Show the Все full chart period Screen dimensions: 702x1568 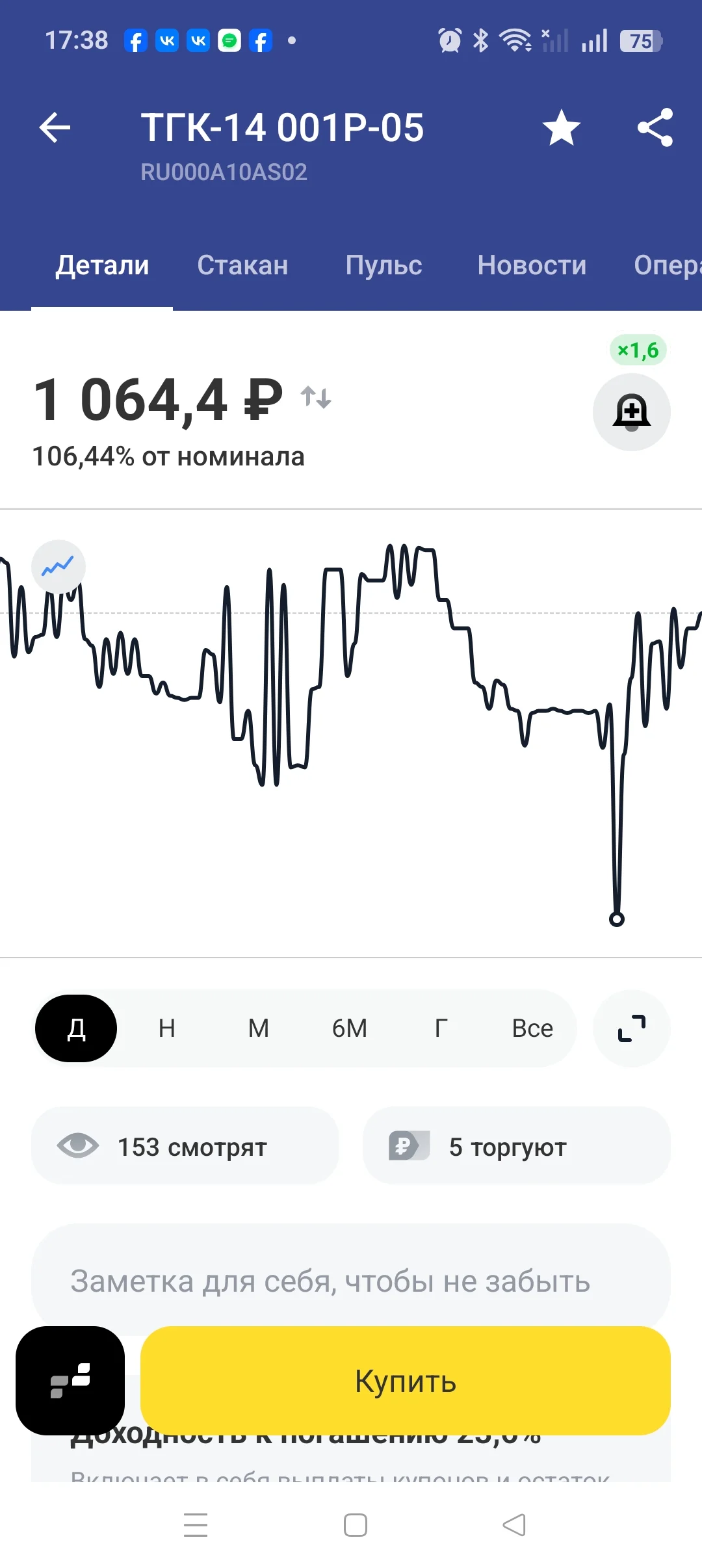click(x=532, y=1028)
